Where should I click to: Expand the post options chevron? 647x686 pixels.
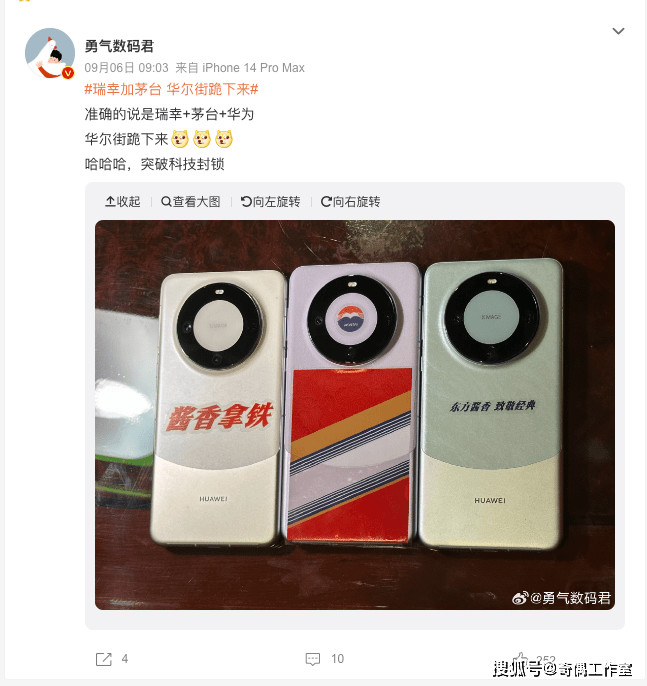click(618, 32)
